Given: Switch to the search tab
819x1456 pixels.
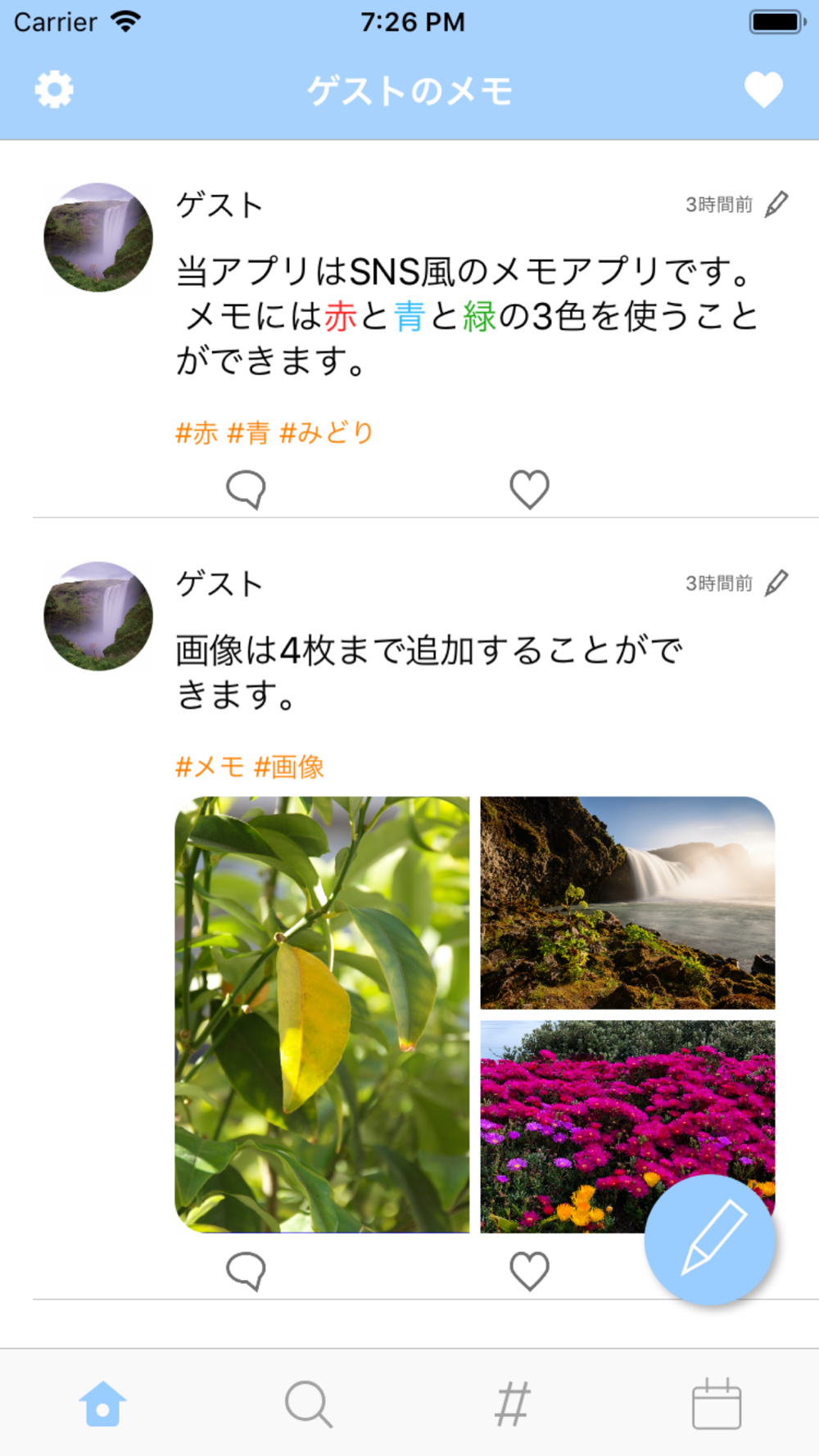Looking at the screenshot, I should (308, 1404).
